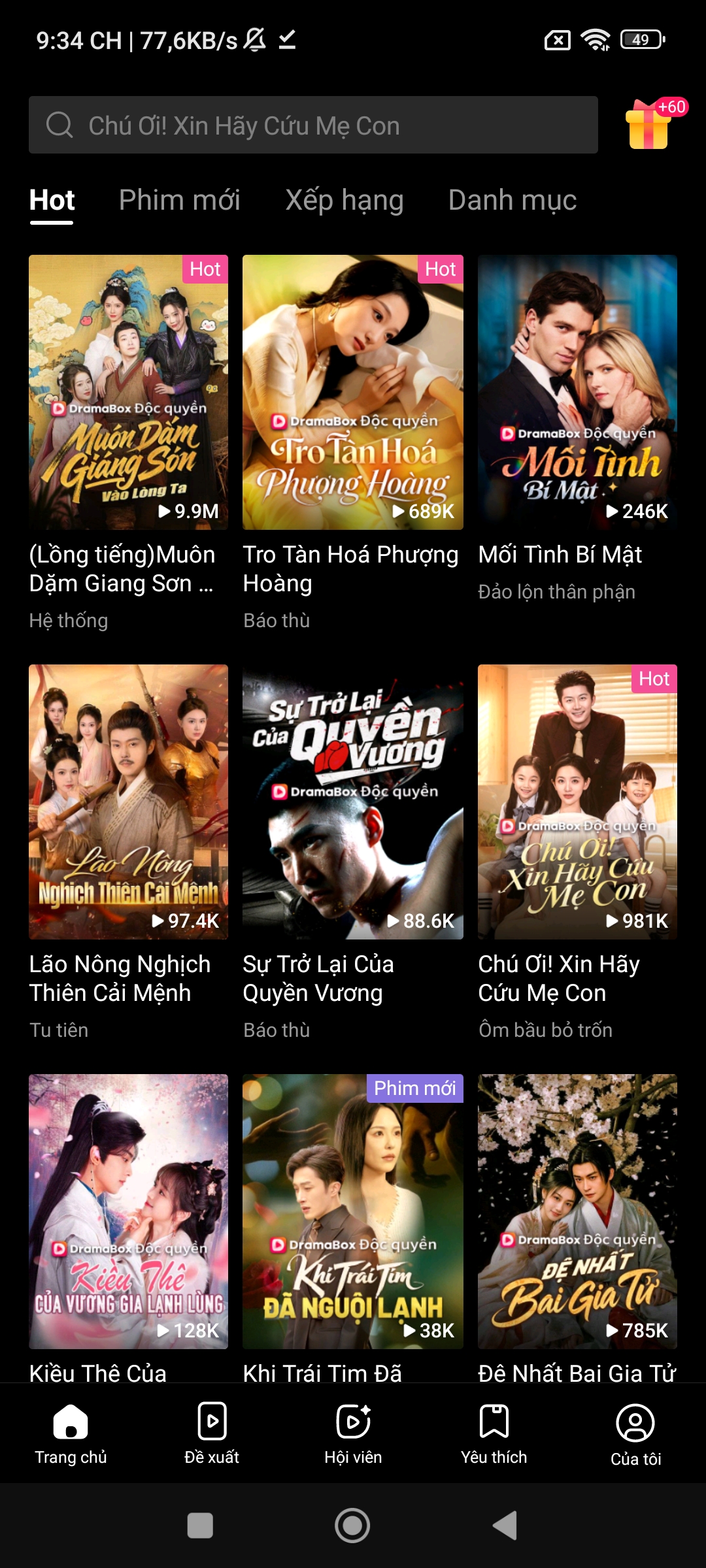Switch to the Phim mới tab
The width and height of the screenshot is (706, 1568).
(x=179, y=200)
